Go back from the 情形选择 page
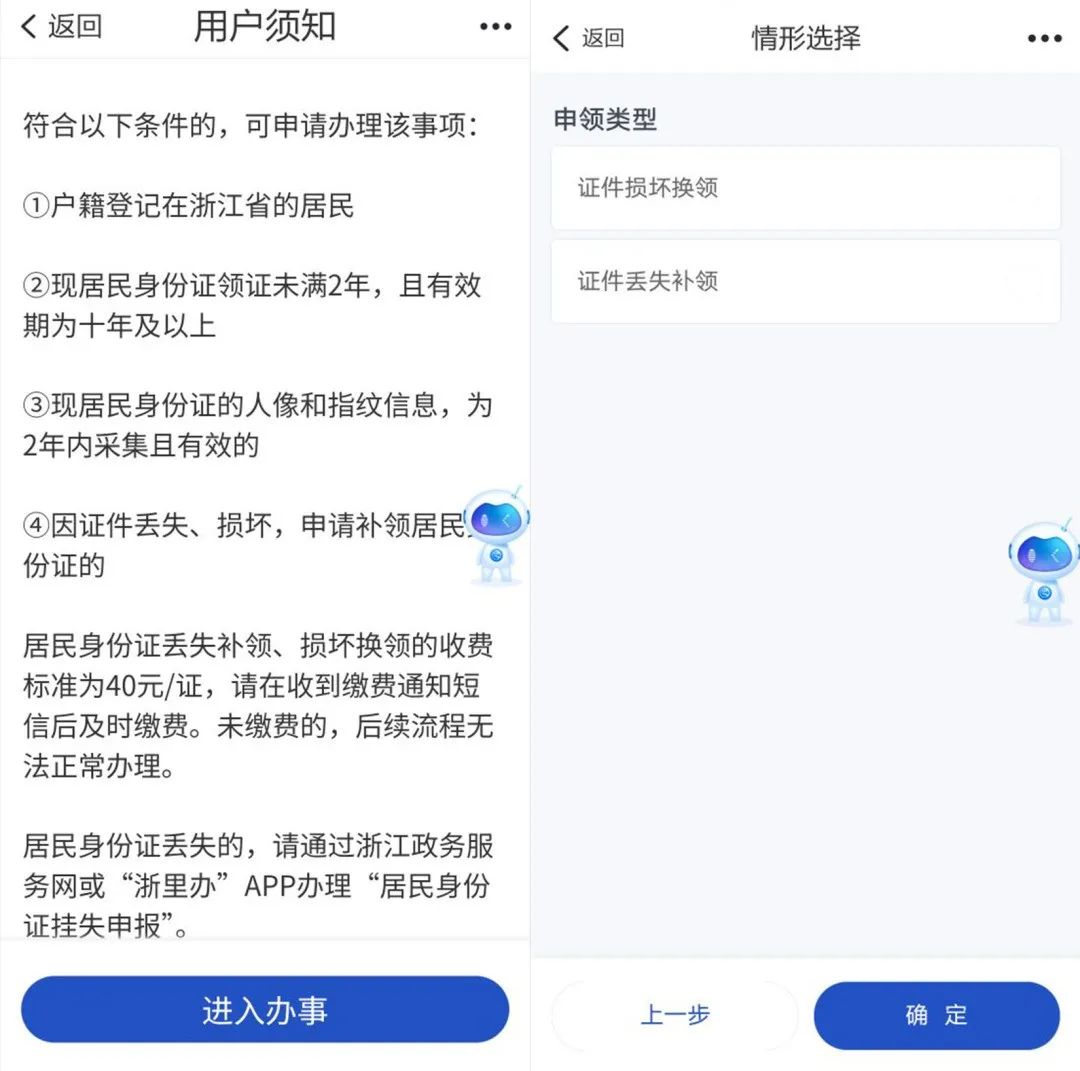Image resolution: width=1080 pixels, height=1071 pixels. click(x=589, y=38)
